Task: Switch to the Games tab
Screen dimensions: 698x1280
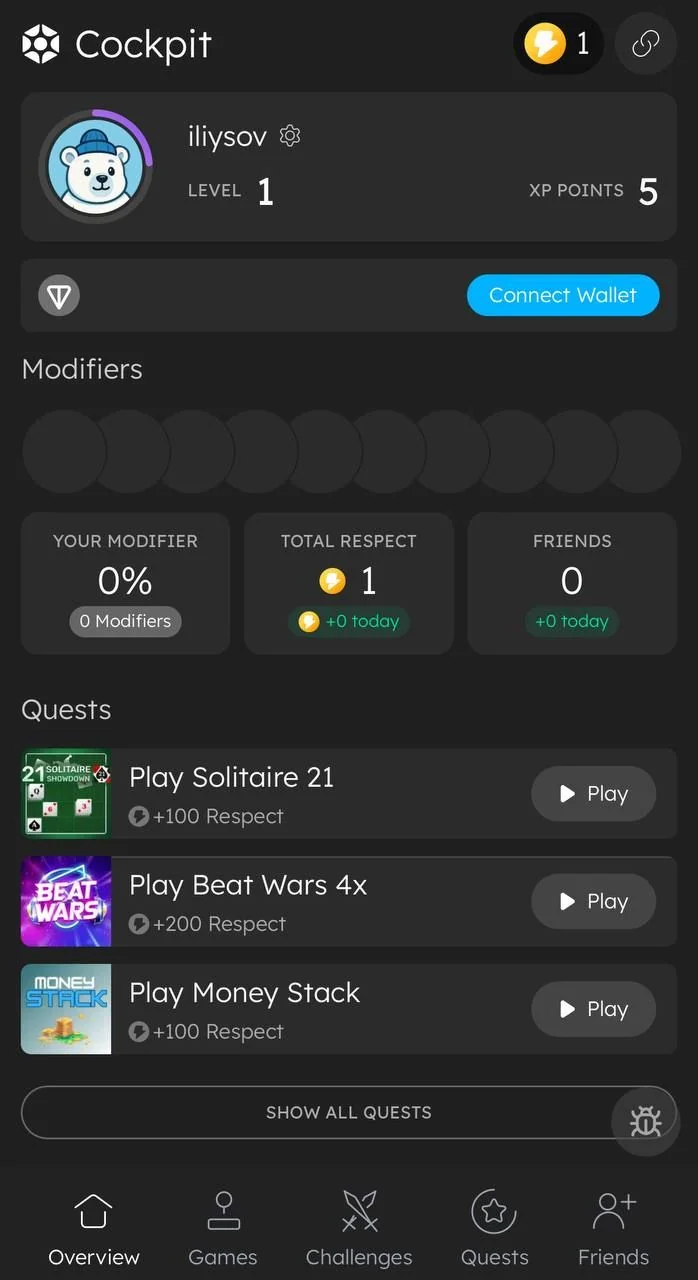Action: (223, 1228)
